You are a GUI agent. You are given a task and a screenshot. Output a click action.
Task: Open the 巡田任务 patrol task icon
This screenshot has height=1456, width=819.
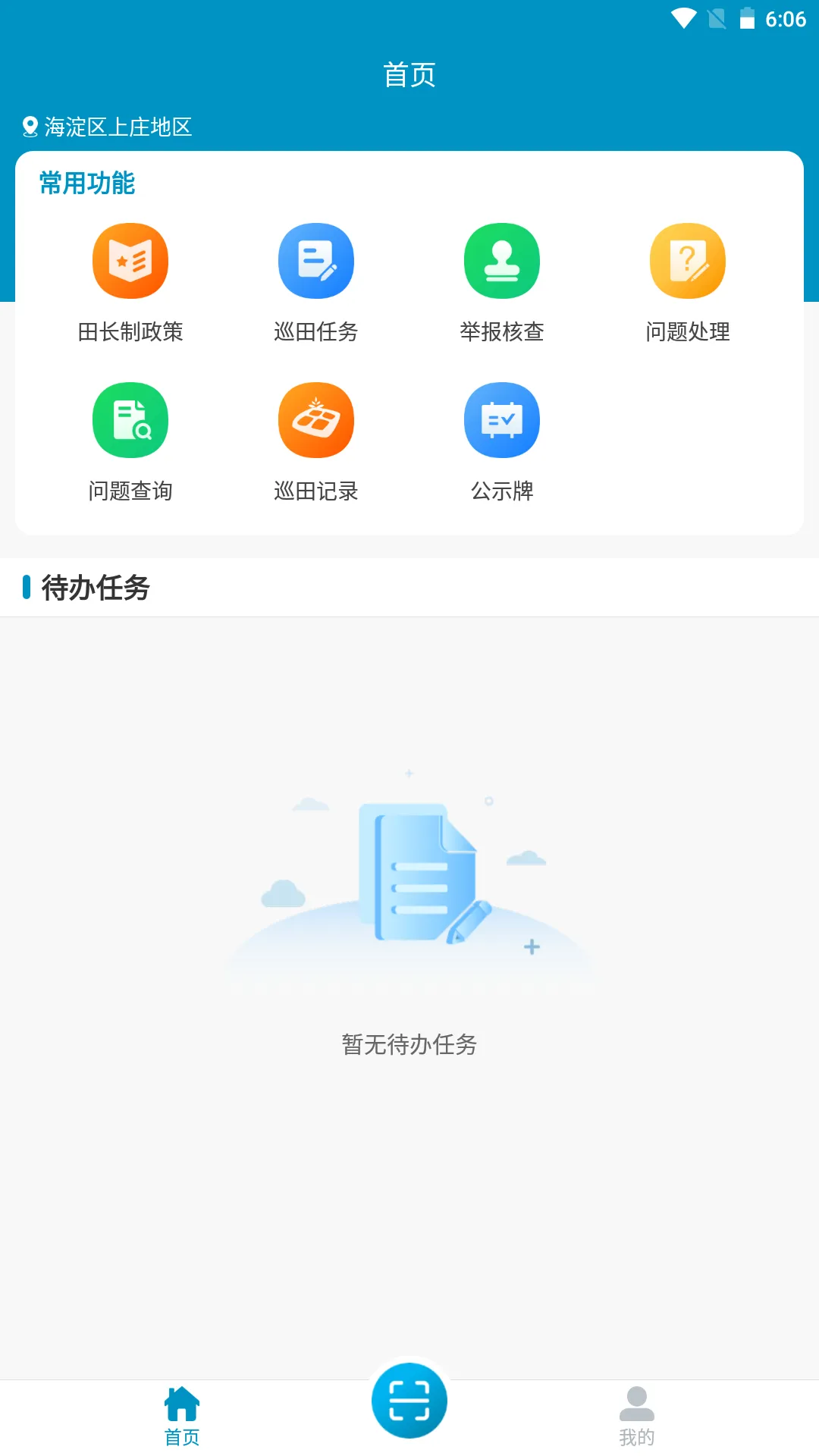[316, 260]
